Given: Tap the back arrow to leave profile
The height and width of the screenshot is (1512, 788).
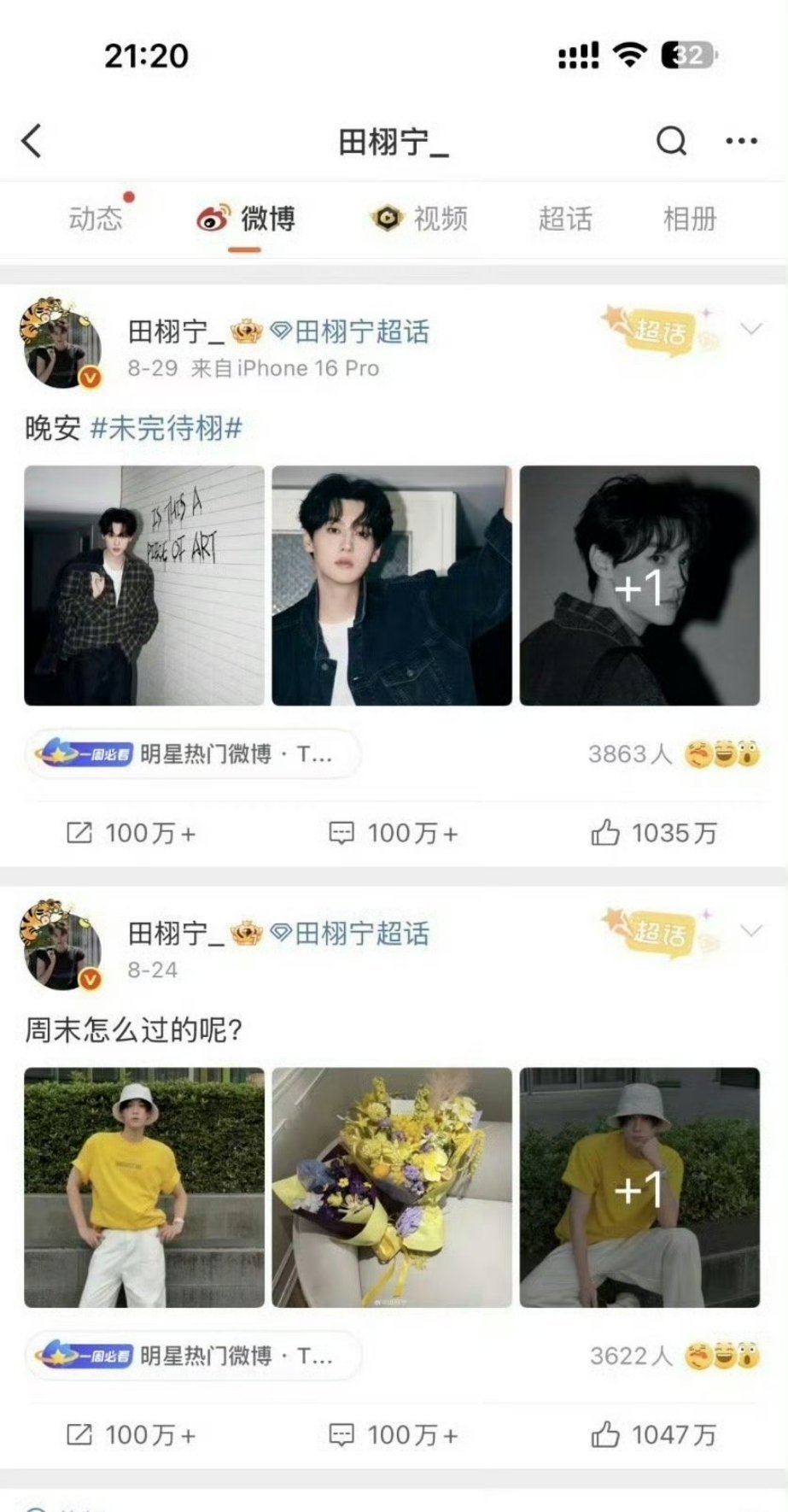Looking at the screenshot, I should click(x=32, y=141).
